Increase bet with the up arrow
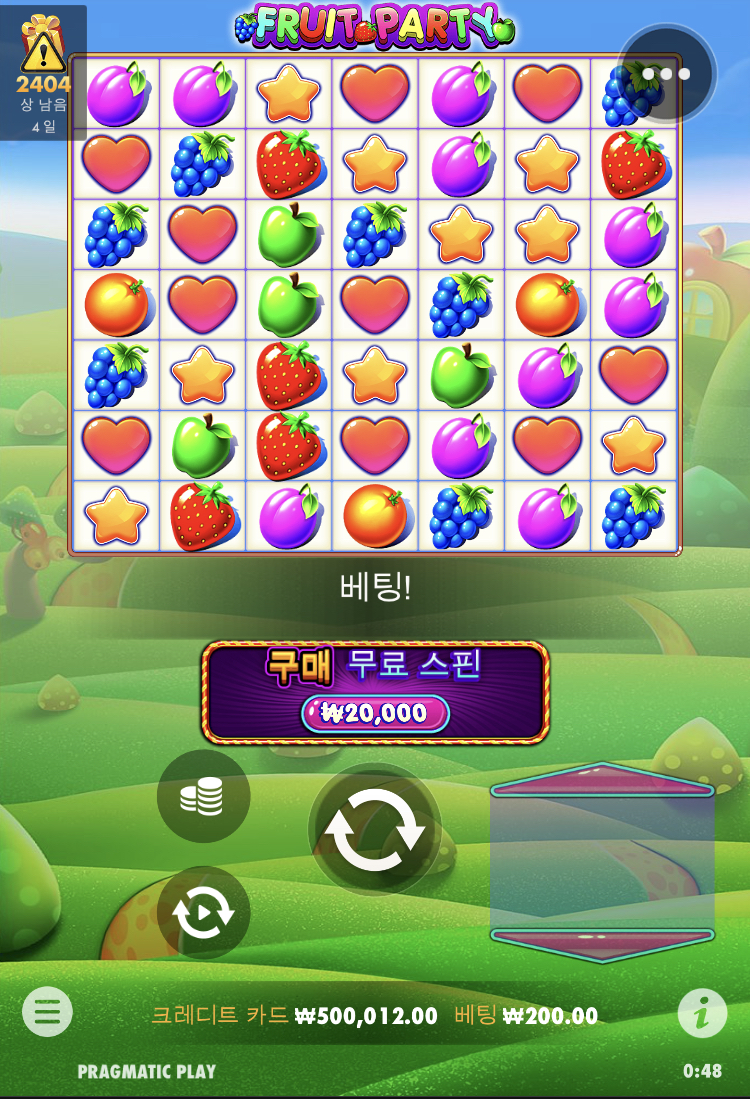The width and height of the screenshot is (750, 1099). [602, 780]
